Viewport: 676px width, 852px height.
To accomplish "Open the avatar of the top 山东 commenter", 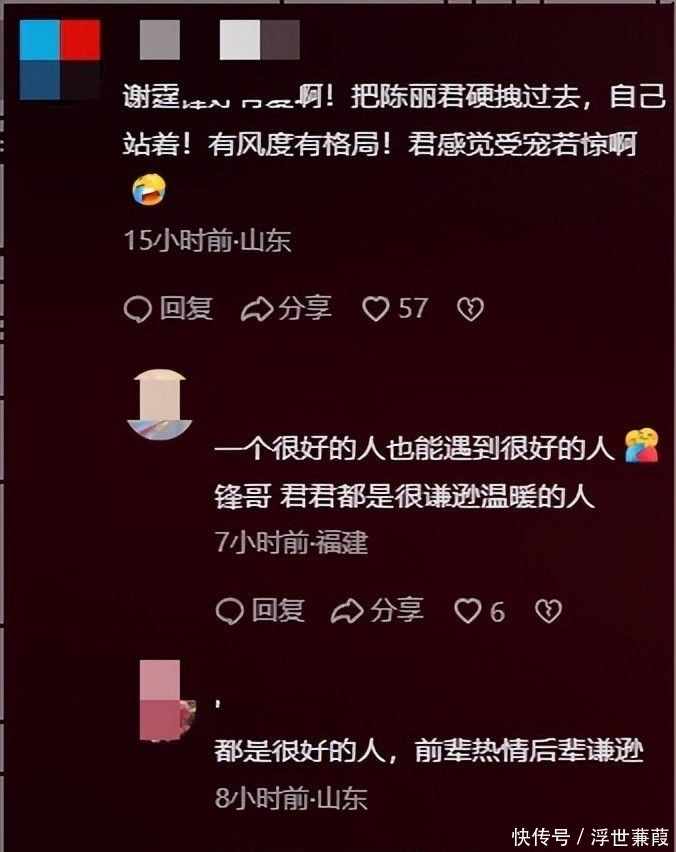I will pyautogui.click(x=59, y=58).
